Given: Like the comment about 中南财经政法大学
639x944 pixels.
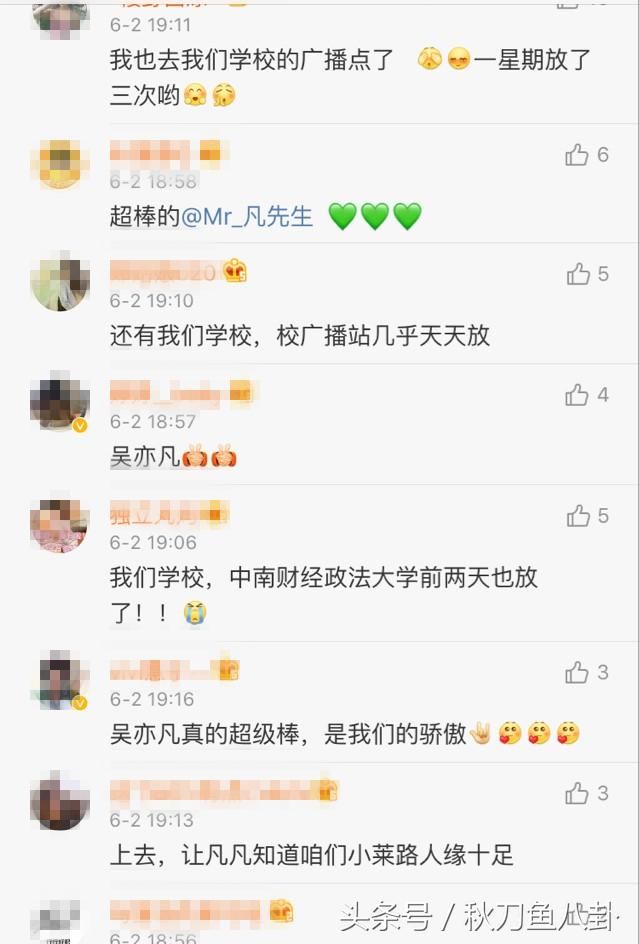Looking at the screenshot, I should [577, 516].
